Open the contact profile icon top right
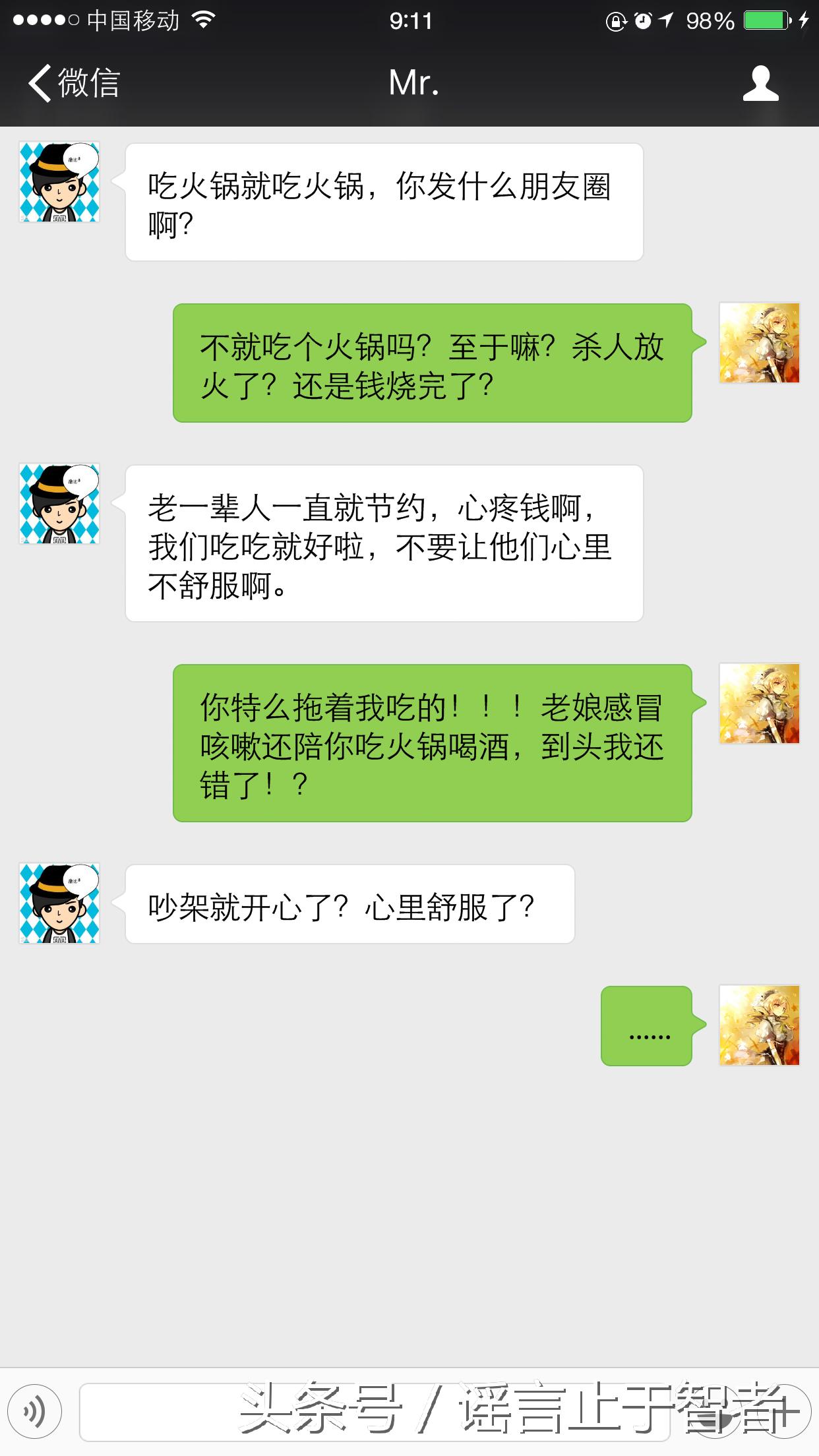819x1456 pixels. [x=760, y=84]
